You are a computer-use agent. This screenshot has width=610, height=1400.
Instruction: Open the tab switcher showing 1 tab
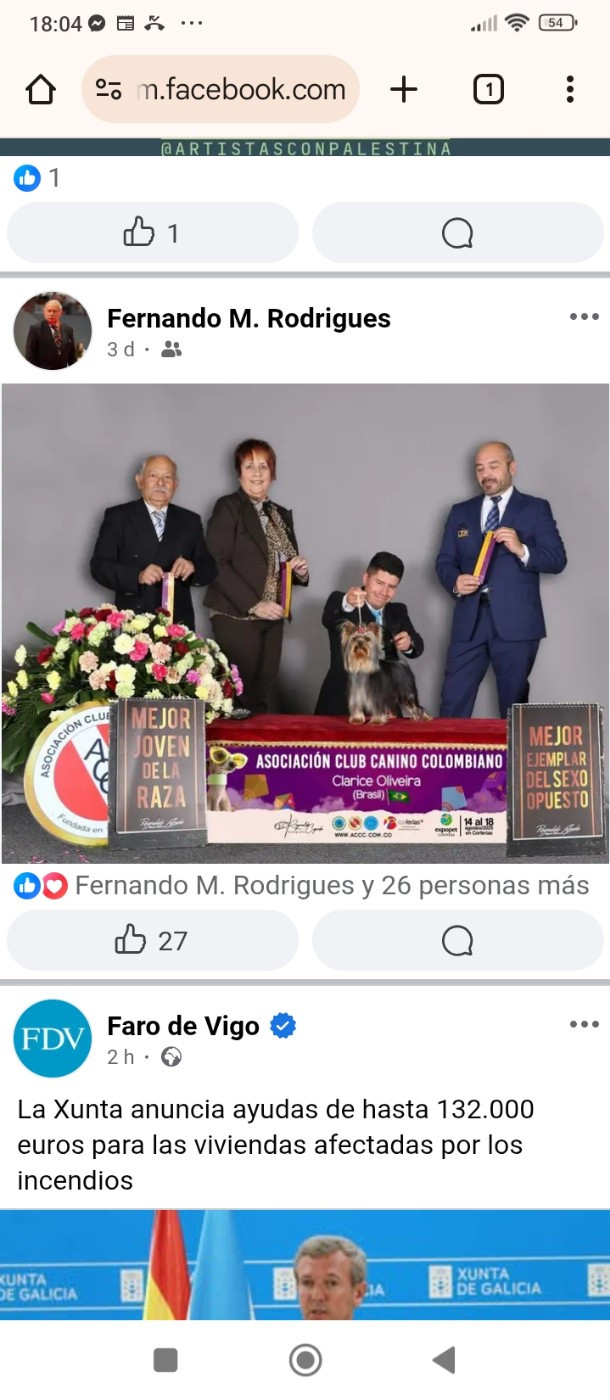[x=487, y=90]
